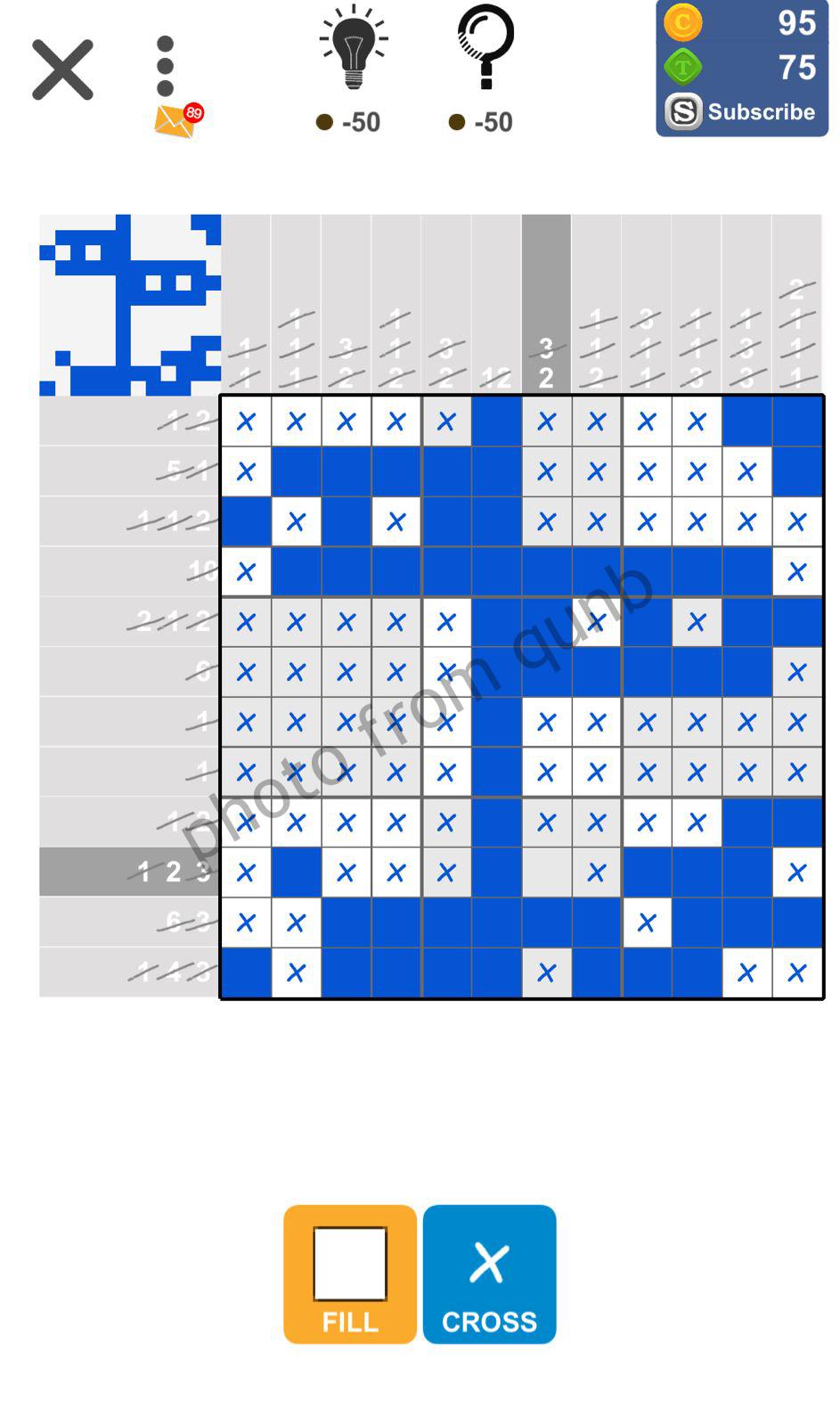840x1426 pixels.
Task: Toggle CROSS marking mode
Action: 488,1274
